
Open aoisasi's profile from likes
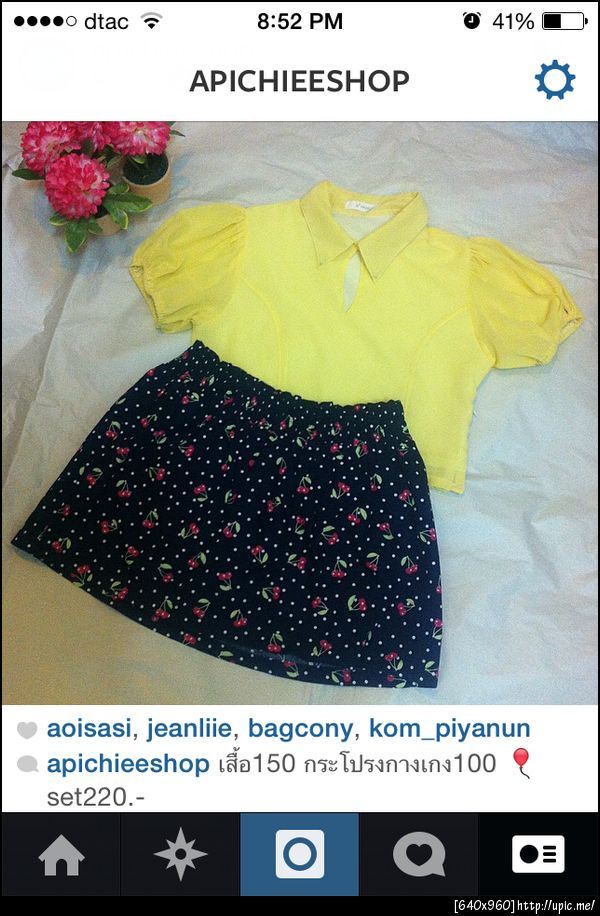tap(90, 729)
